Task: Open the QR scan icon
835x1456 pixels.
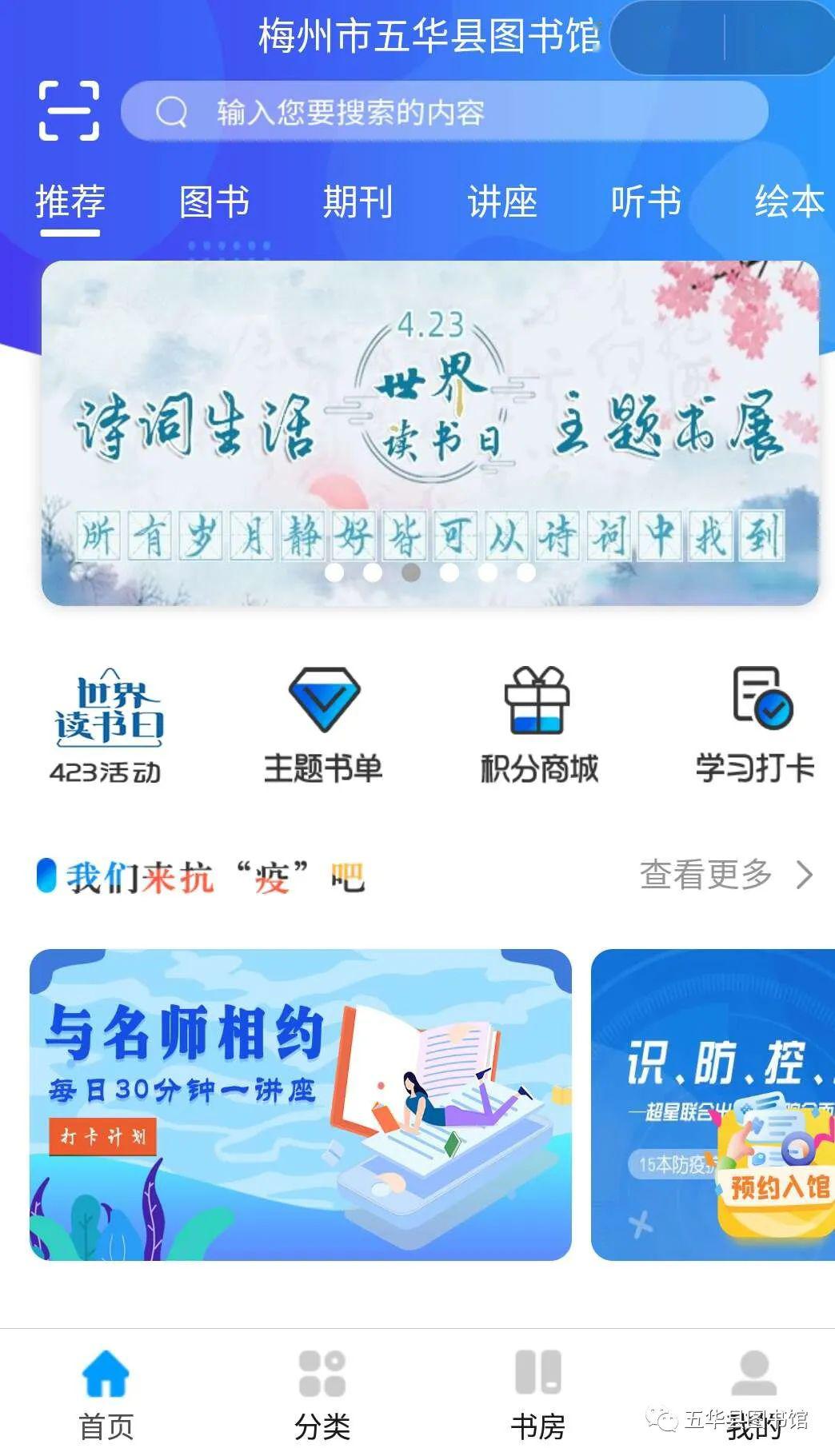Action: pos(70,111)
